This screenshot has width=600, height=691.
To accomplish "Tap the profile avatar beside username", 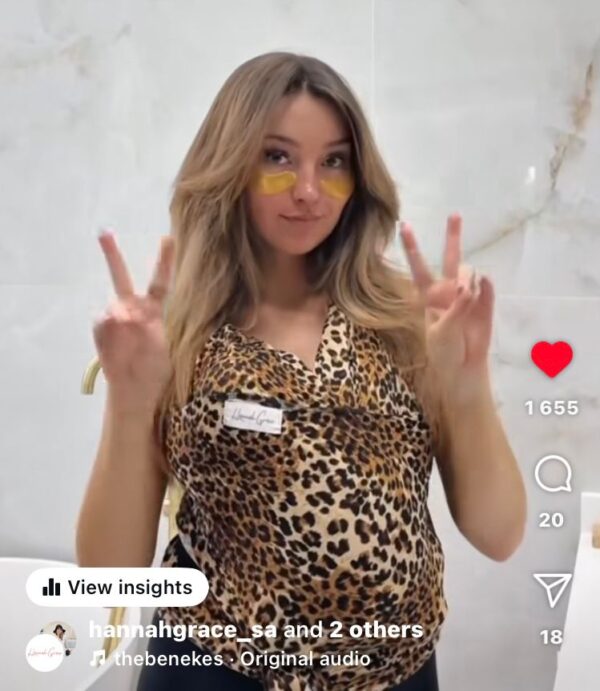I will click(49, 646).
